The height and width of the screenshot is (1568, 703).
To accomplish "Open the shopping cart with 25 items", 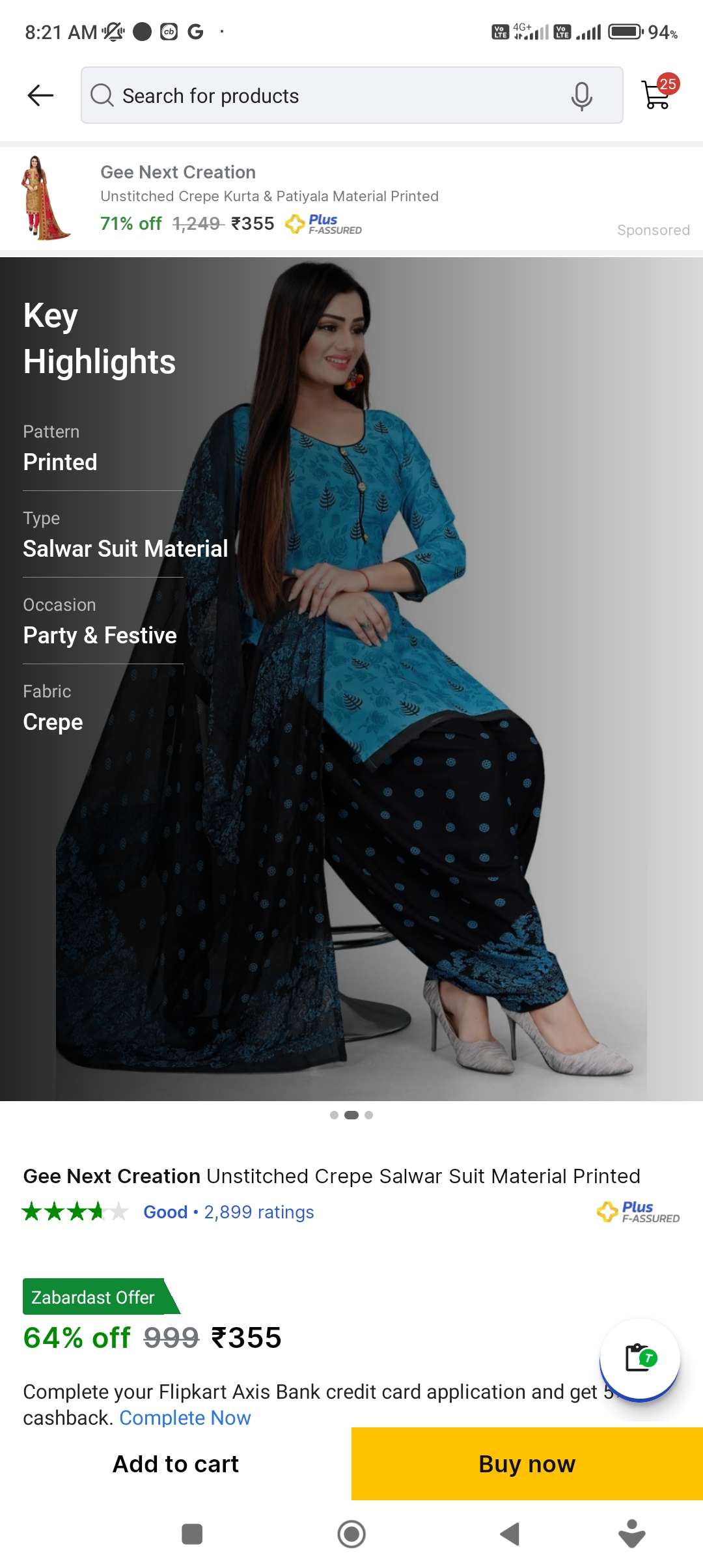I will (x=657, y=94).
